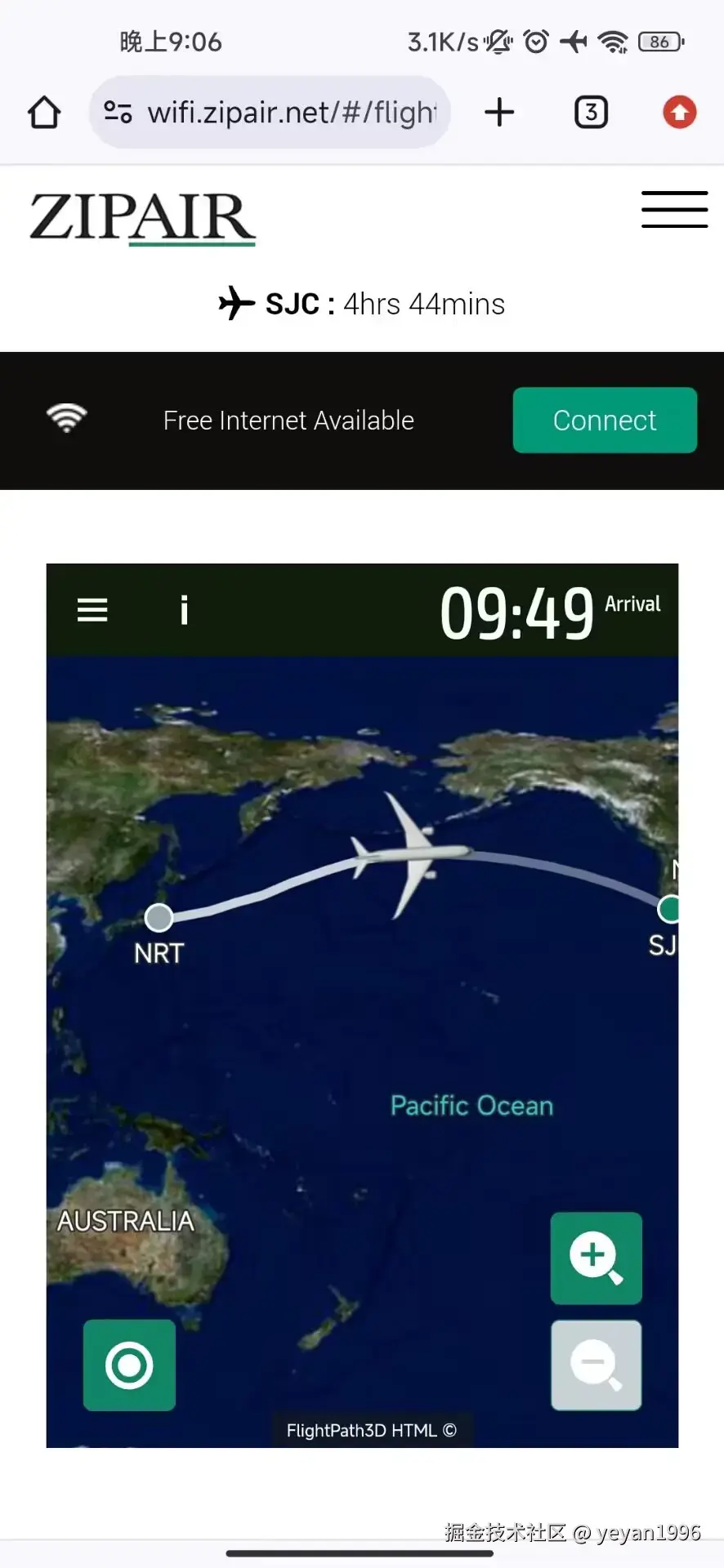724x1568 pixels.
Task: Open the FlightPath3D map hamburger menu
Action: 92,609
